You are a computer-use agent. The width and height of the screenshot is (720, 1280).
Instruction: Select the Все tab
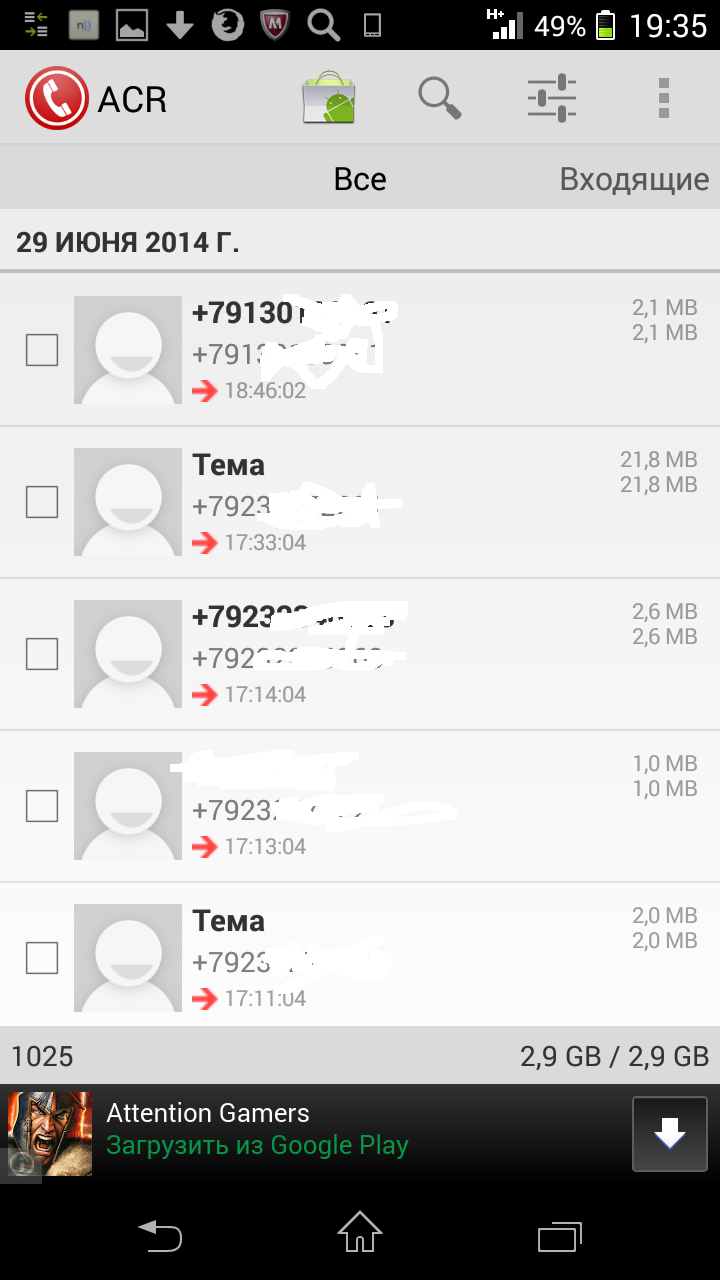[x=360, y=179]
